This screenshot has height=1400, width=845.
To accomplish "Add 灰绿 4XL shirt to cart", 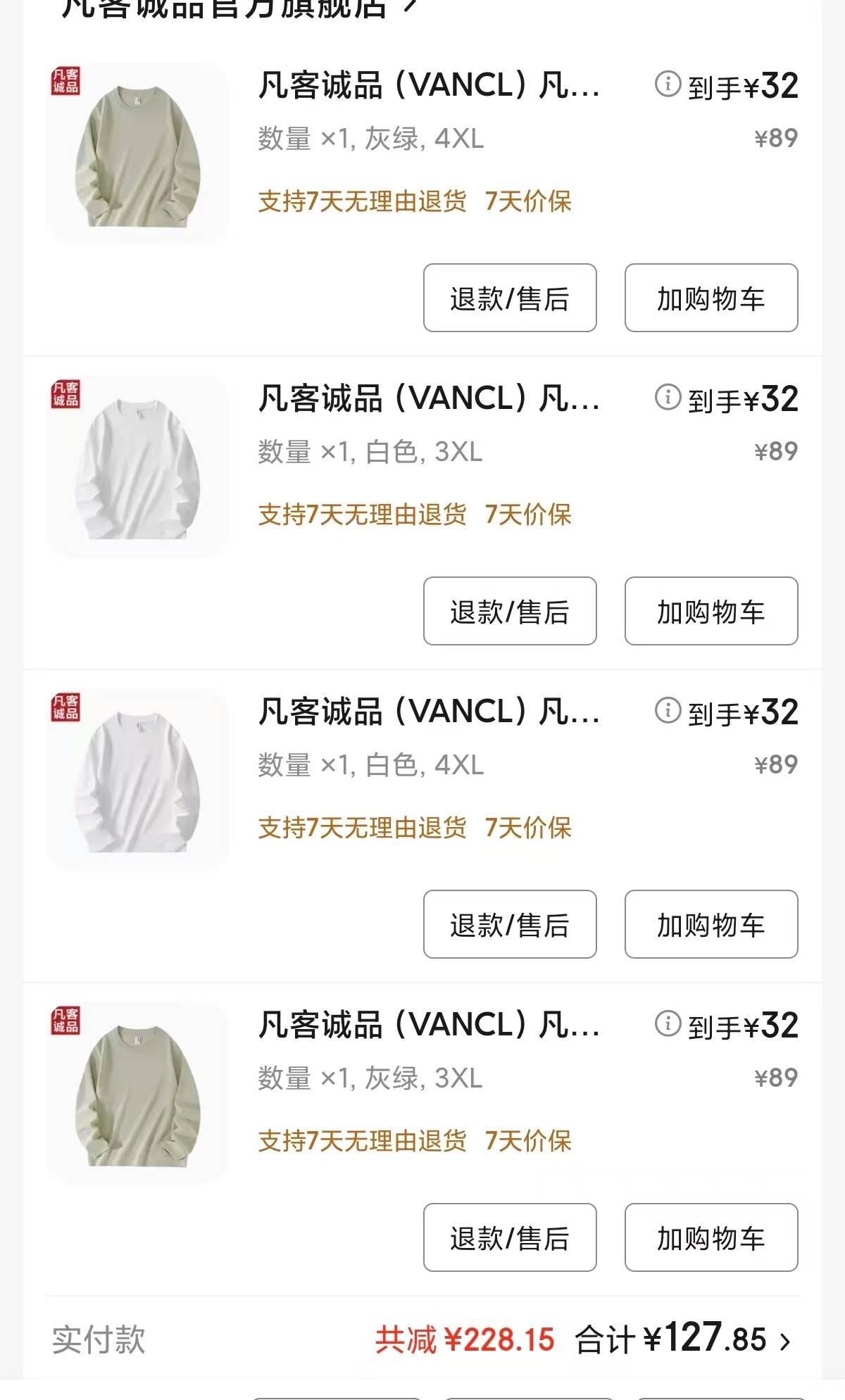I will (711, 298).
